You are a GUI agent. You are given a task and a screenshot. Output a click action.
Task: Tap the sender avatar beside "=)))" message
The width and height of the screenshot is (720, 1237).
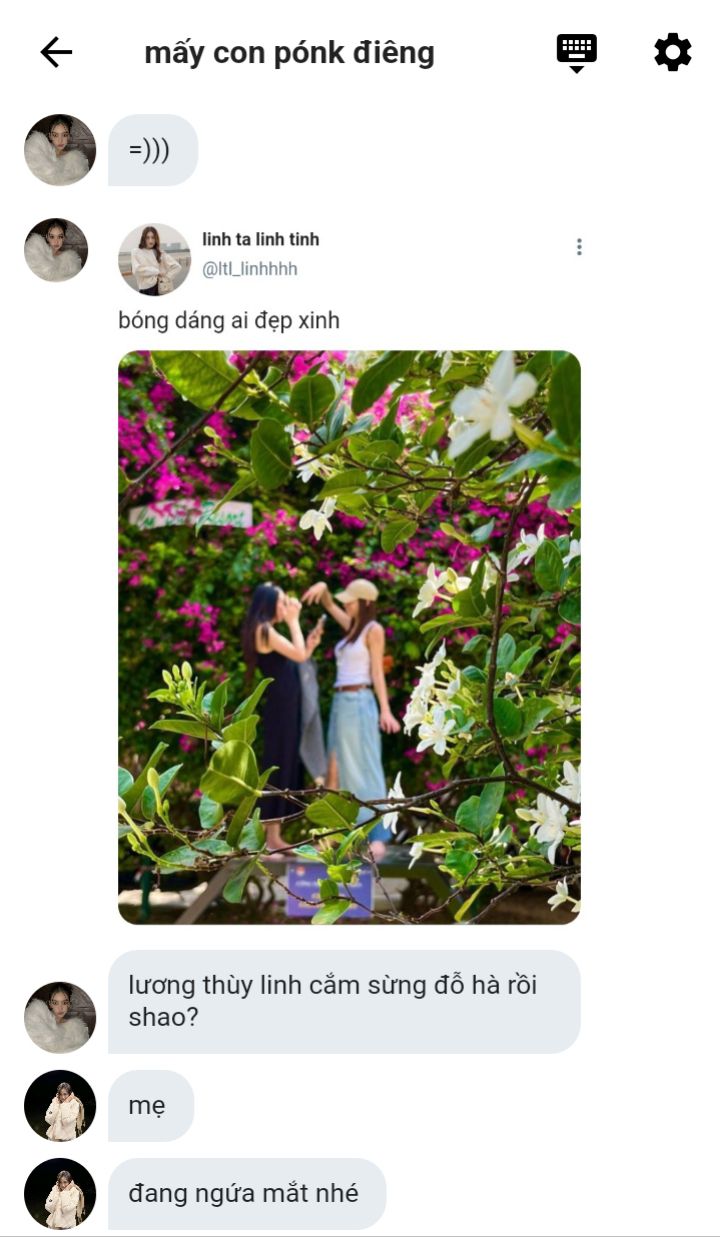(x=60, y=150)
